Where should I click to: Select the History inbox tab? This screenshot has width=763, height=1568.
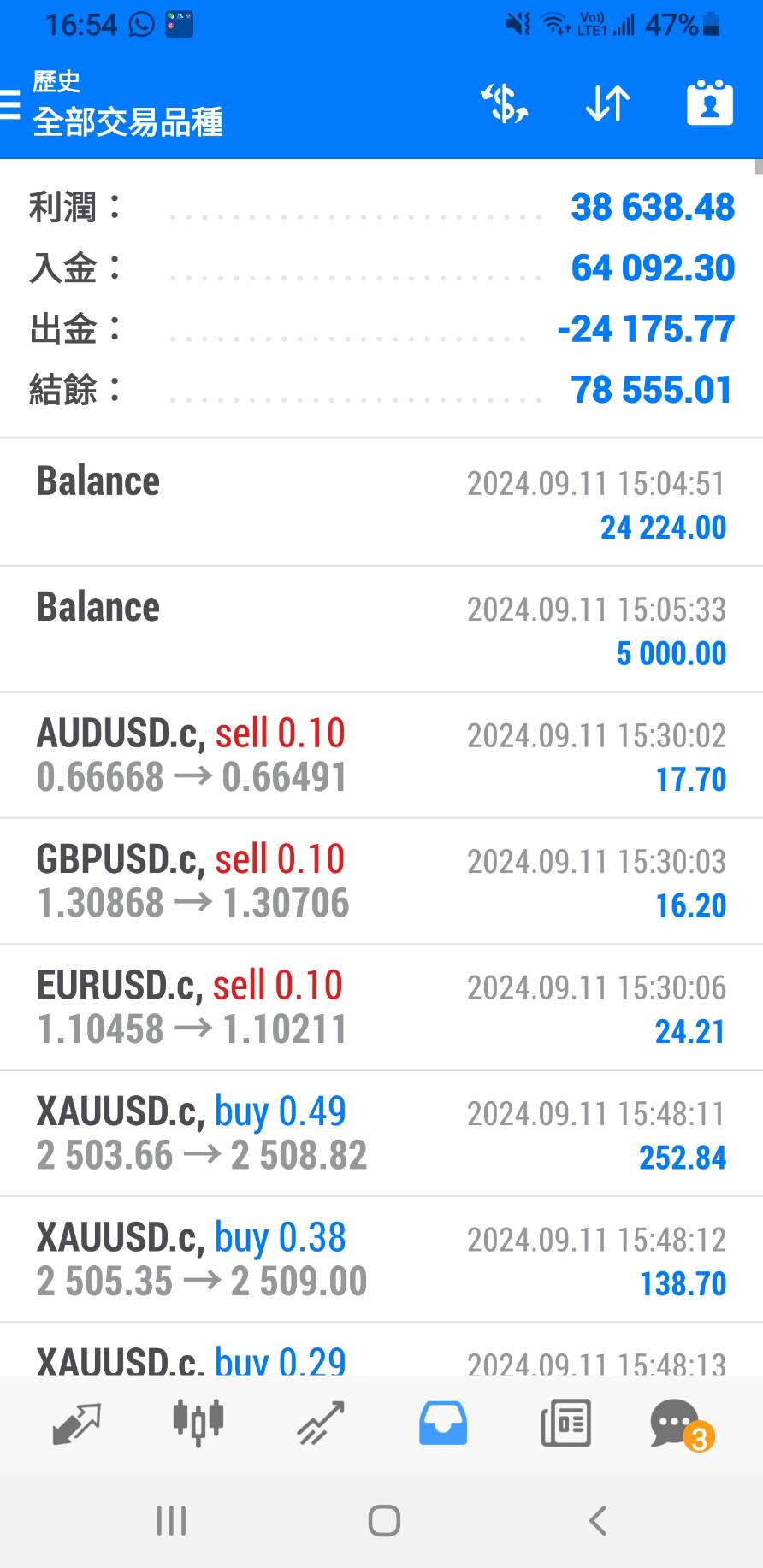(443, 1424)
